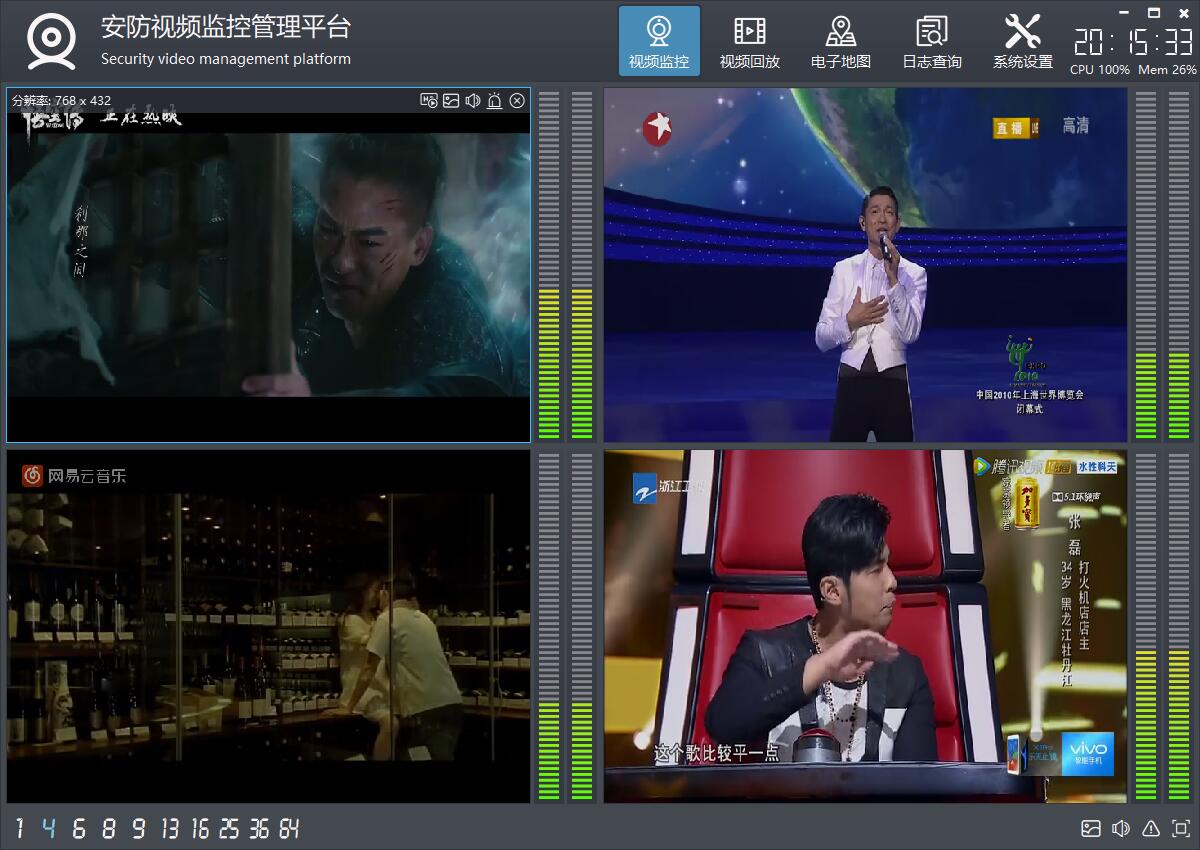Open the 电子地图 map tab
The width and height of the screenshot is (1200, 850).
pyautogui.click(x=840, y=42)
